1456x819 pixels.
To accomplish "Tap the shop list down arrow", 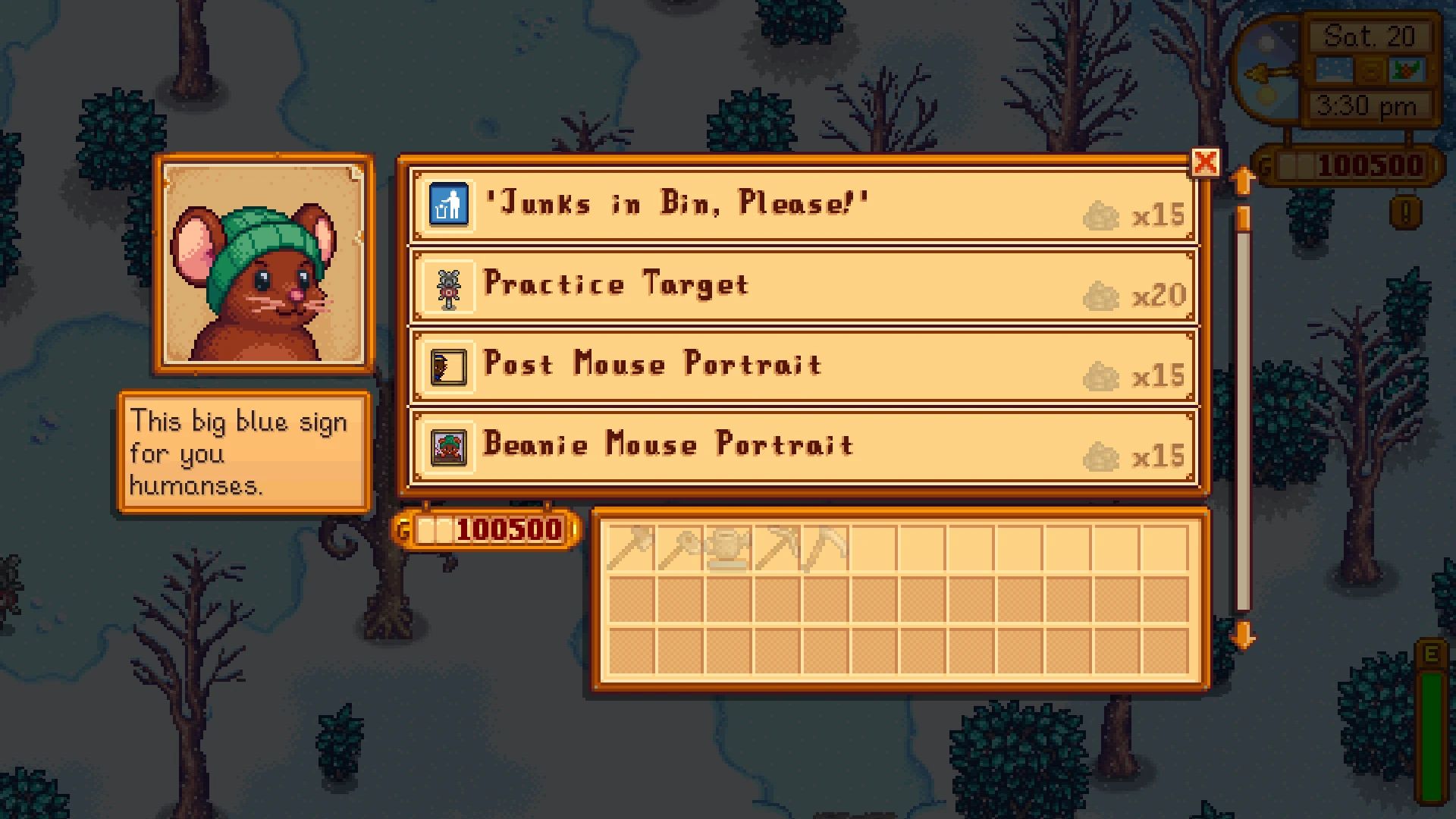I will pos(1243,635).
